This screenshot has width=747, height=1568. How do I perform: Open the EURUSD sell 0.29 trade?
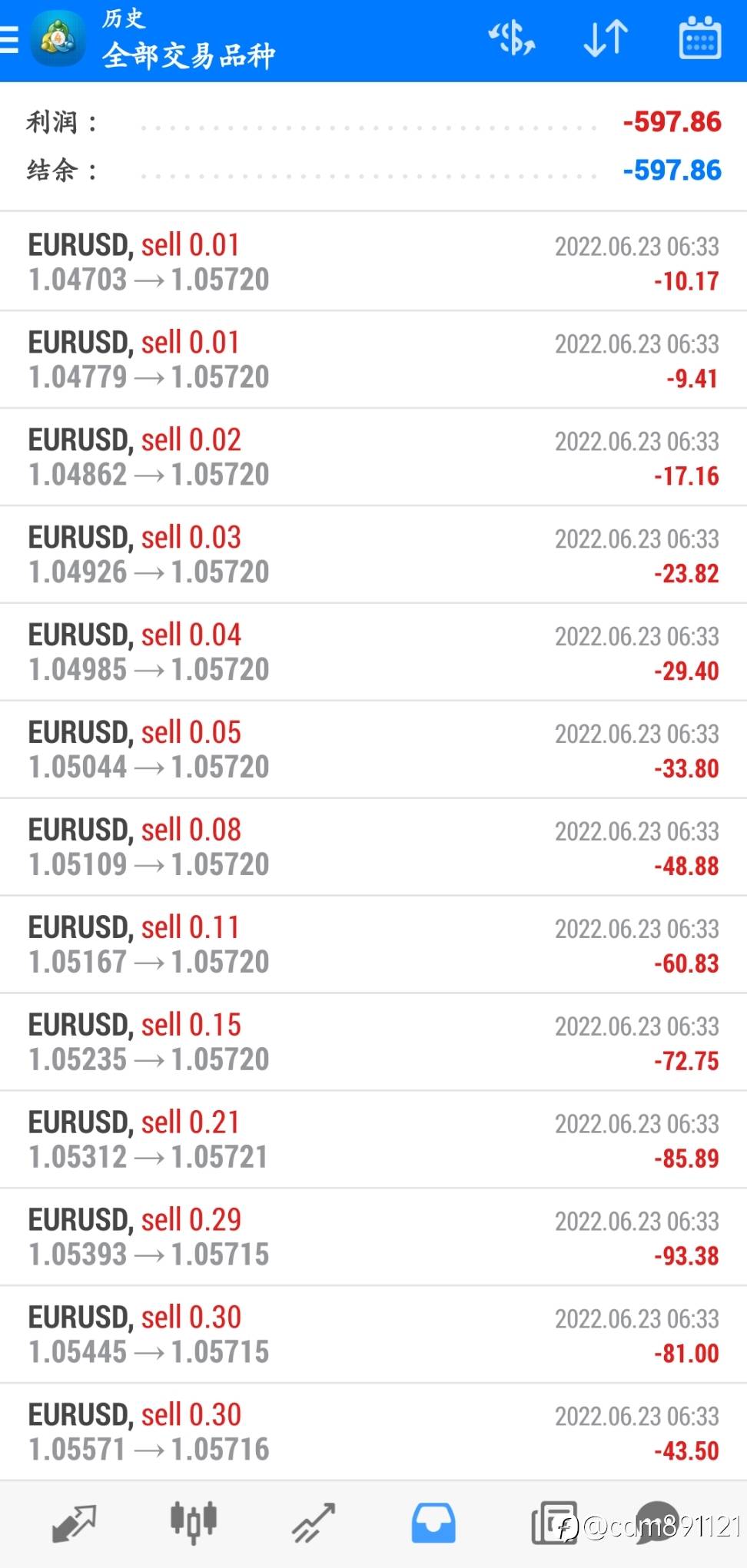[x=373, y=1238]
